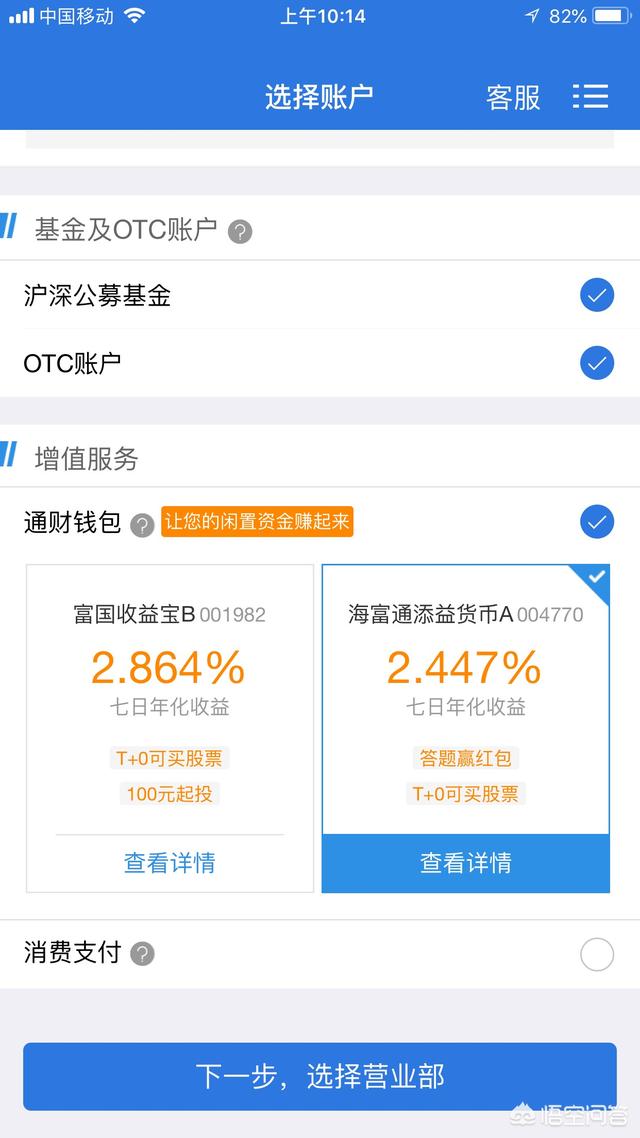Screen dimensions: 640x1138
Task: View details of 海富通添益货币A
Action: point(466,863)
